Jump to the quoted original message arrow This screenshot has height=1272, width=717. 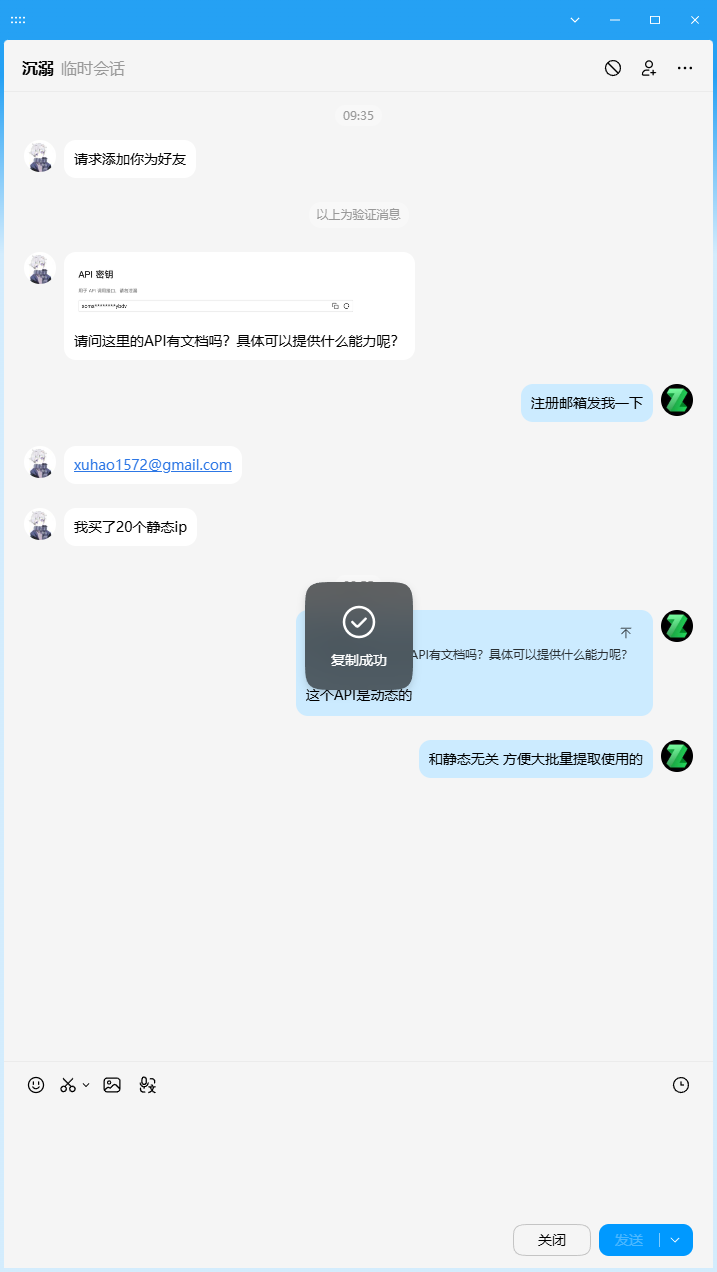626,633
